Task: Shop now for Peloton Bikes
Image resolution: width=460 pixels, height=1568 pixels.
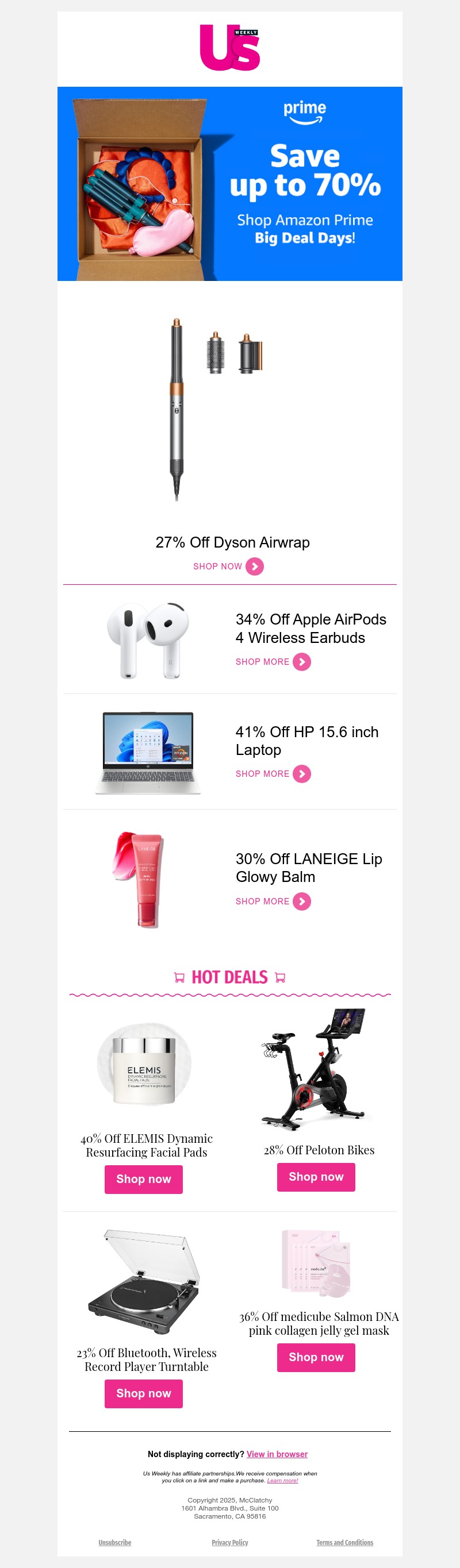Action: pos(316,1177)
